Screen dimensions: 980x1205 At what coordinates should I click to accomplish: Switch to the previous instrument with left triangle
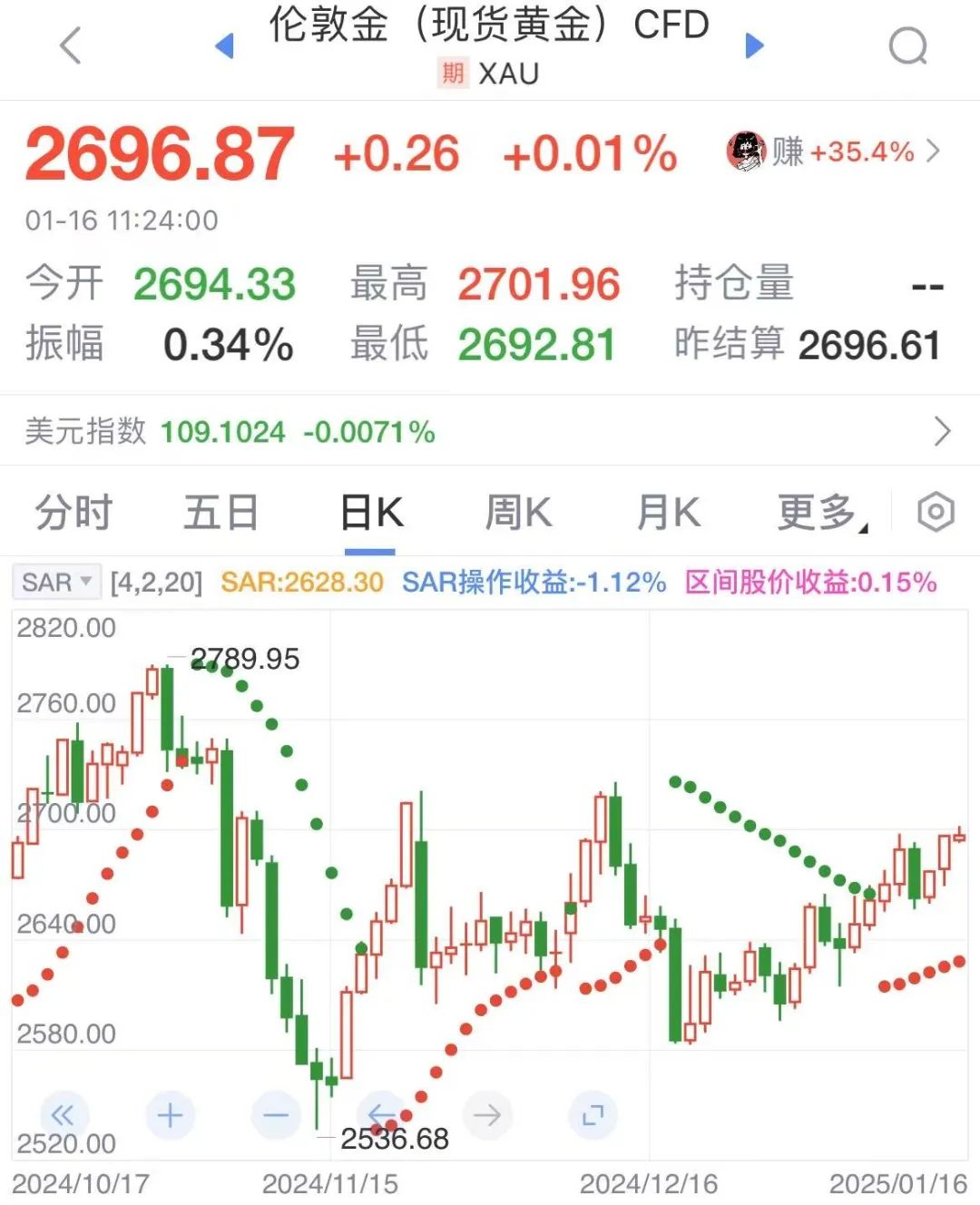tap(224, 45)
